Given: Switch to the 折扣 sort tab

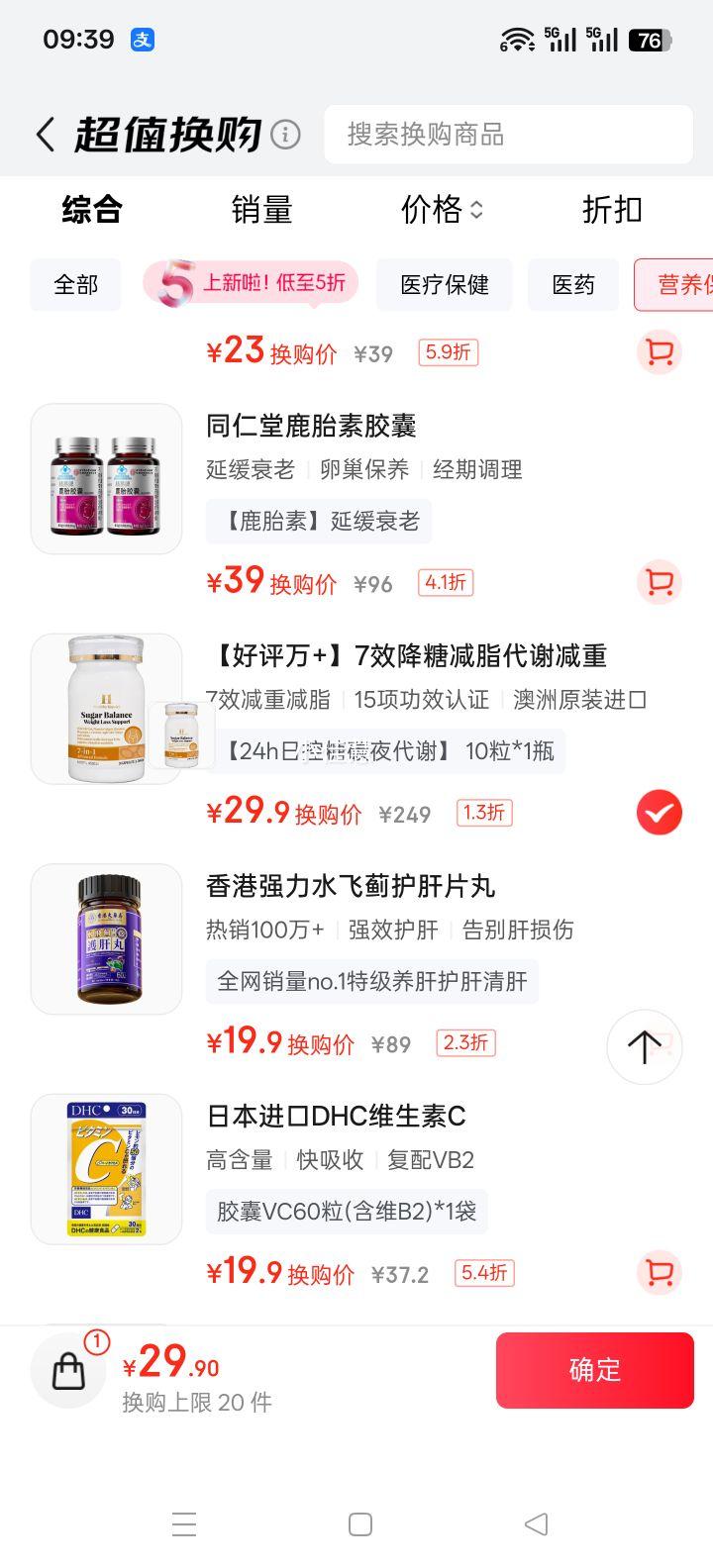Looking at the screenshot, I should [611, 210].
